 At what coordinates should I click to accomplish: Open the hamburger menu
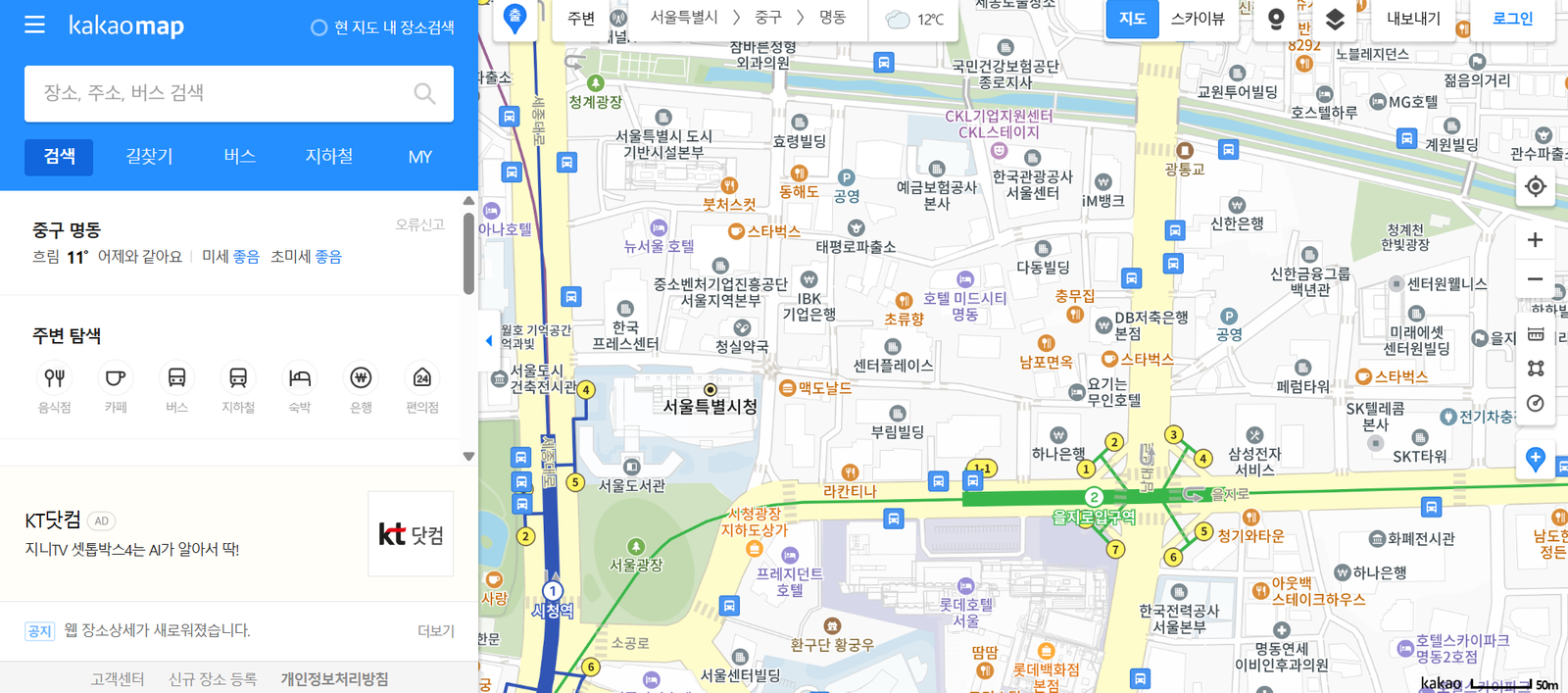(x=34, y=25)
